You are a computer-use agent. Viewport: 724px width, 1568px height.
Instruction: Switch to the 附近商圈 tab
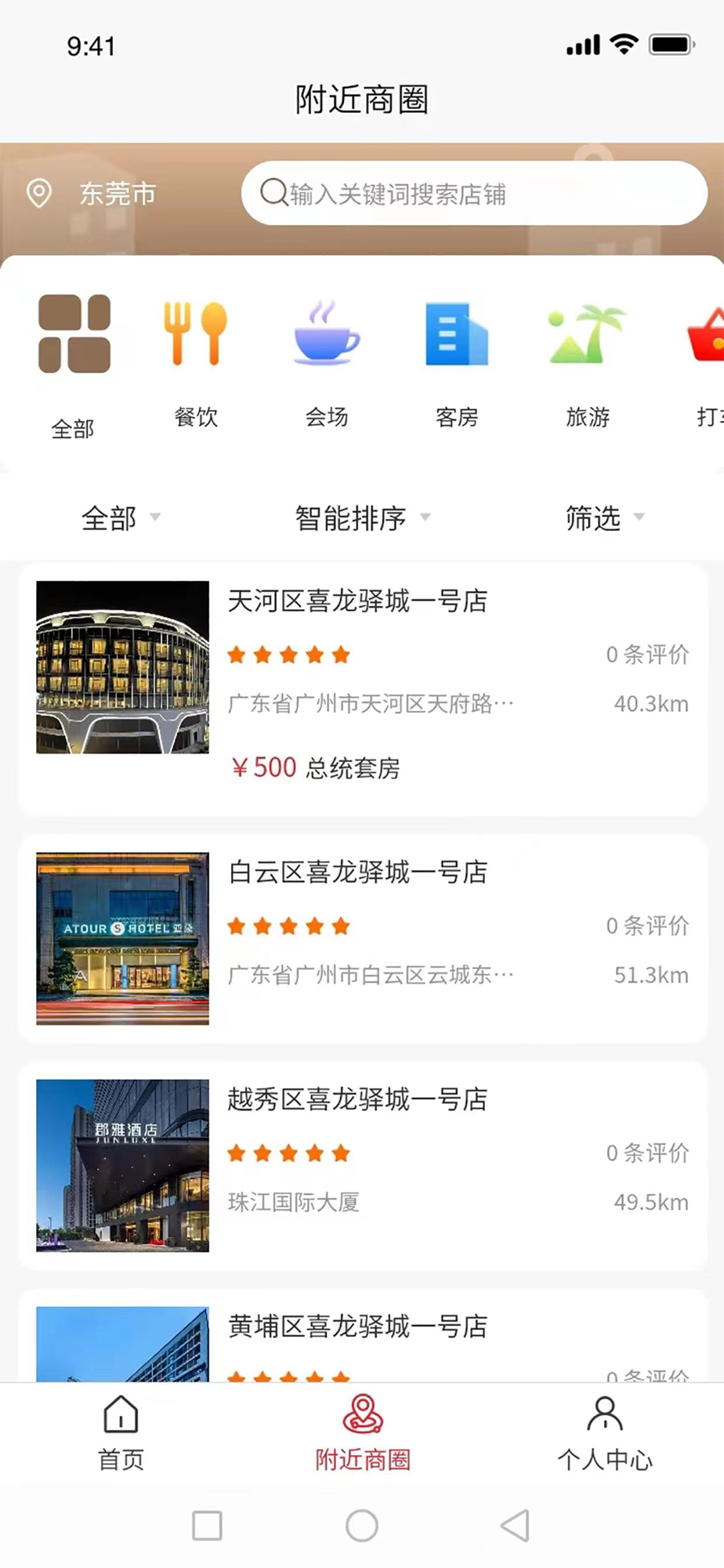362,1432
